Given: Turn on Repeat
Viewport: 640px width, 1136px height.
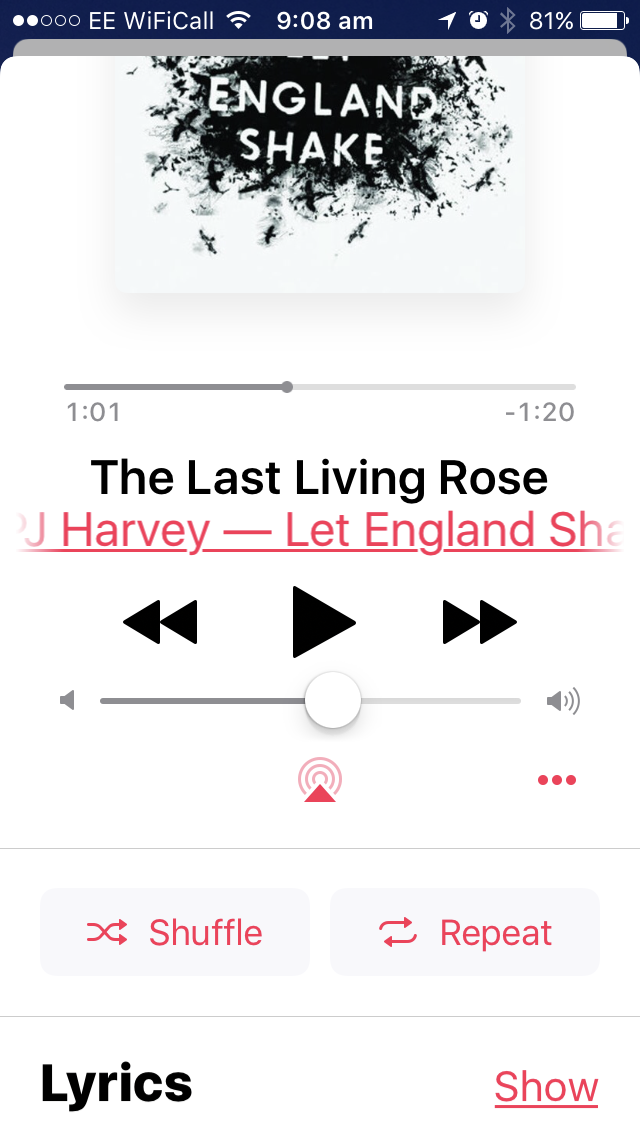Looking at the screenshot, I should pos(465,932).
